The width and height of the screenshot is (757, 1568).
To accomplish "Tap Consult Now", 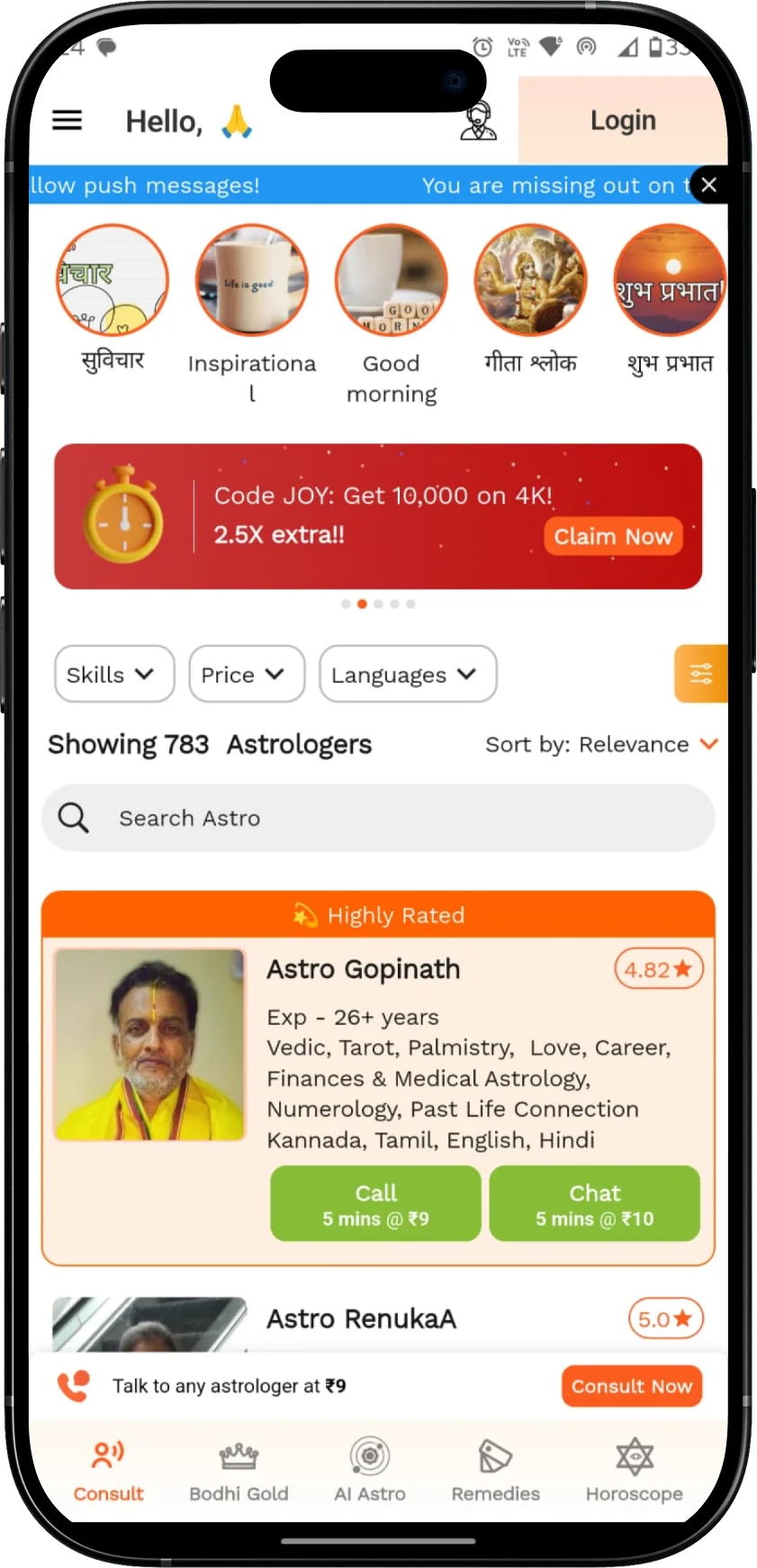I will click(632, 1386).
